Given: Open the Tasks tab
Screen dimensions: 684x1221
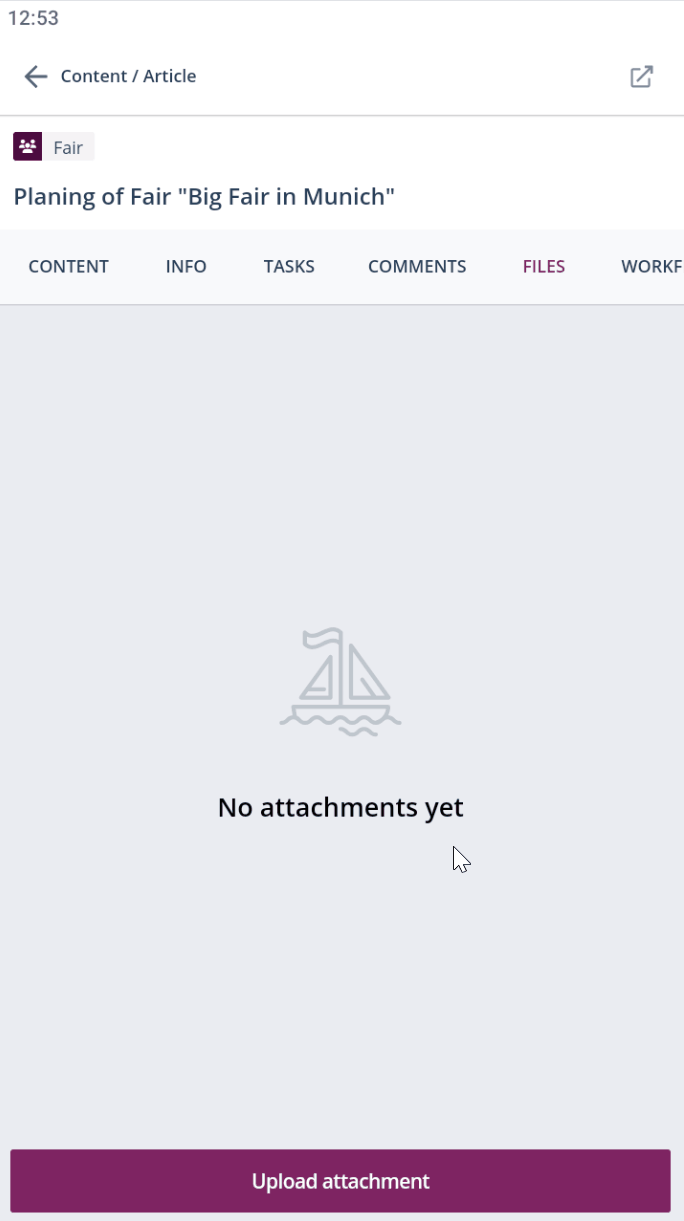Looking at the screenshot, I should (289, 267).
